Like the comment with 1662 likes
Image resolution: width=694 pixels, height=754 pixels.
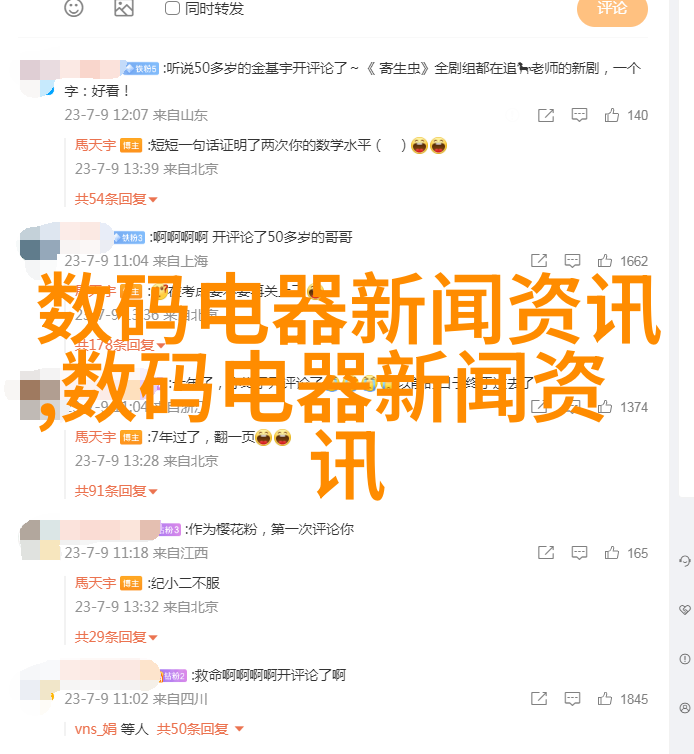[x=612, y=262]
